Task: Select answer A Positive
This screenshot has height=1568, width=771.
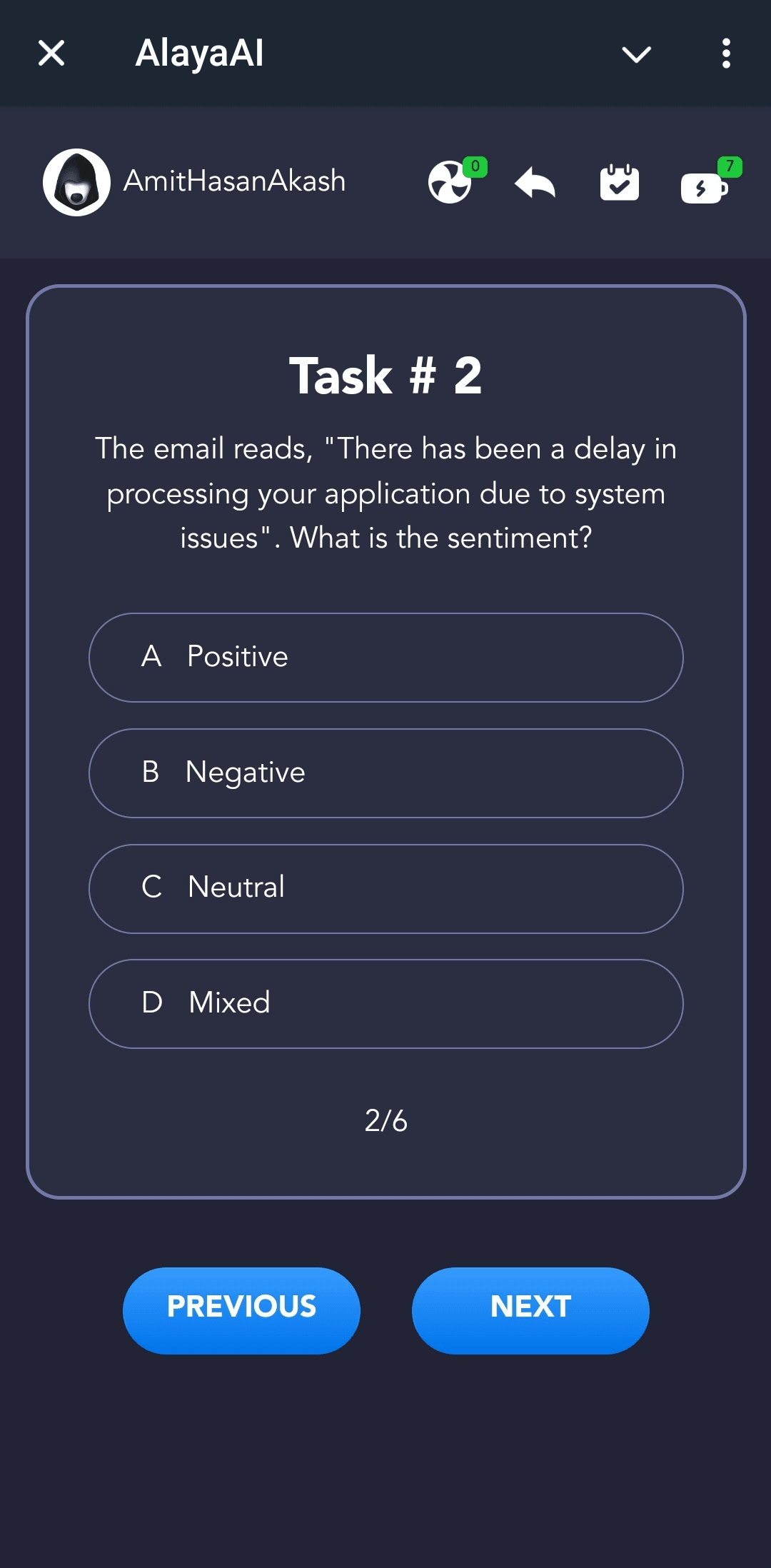Action: click(385, 657)
